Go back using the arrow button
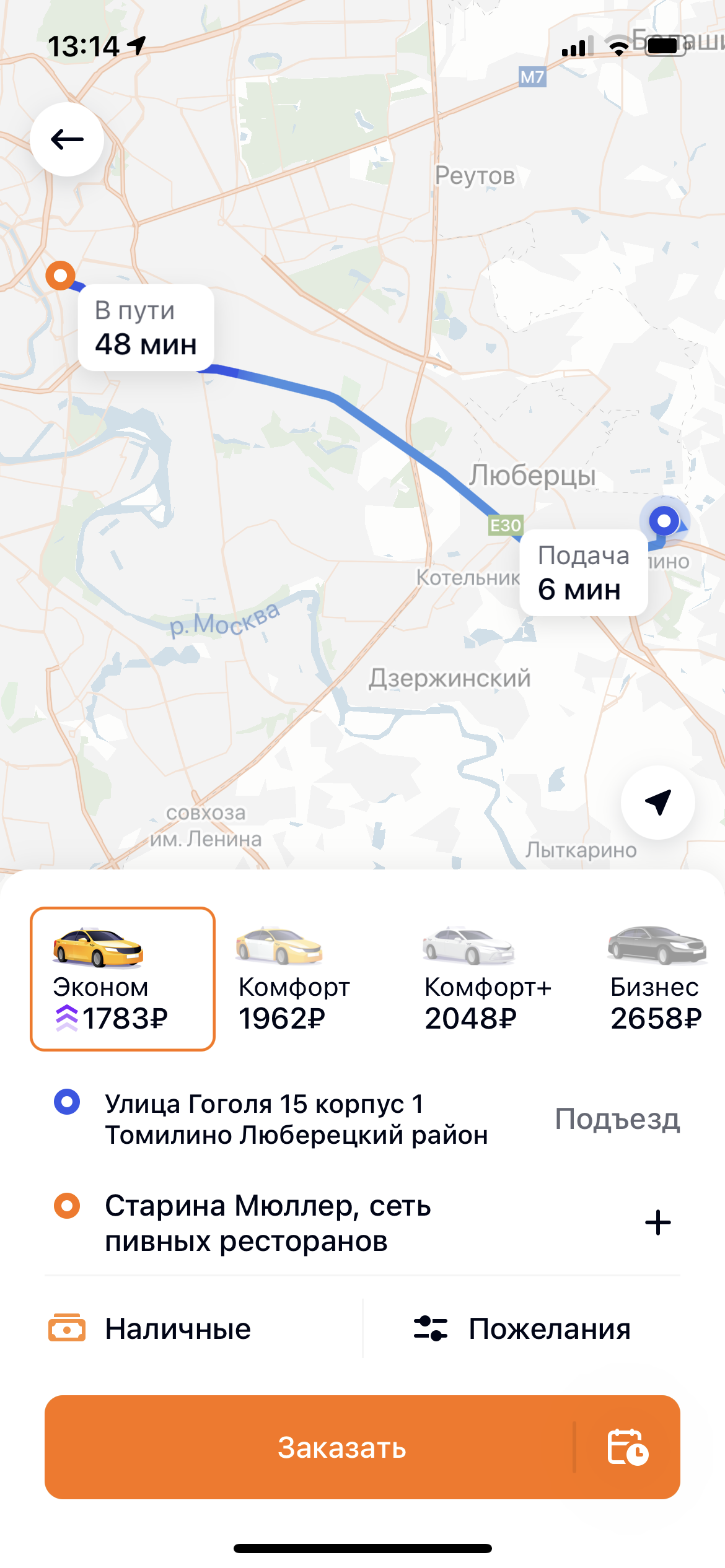Screen dimensions: 725x1568 [67, 139]
